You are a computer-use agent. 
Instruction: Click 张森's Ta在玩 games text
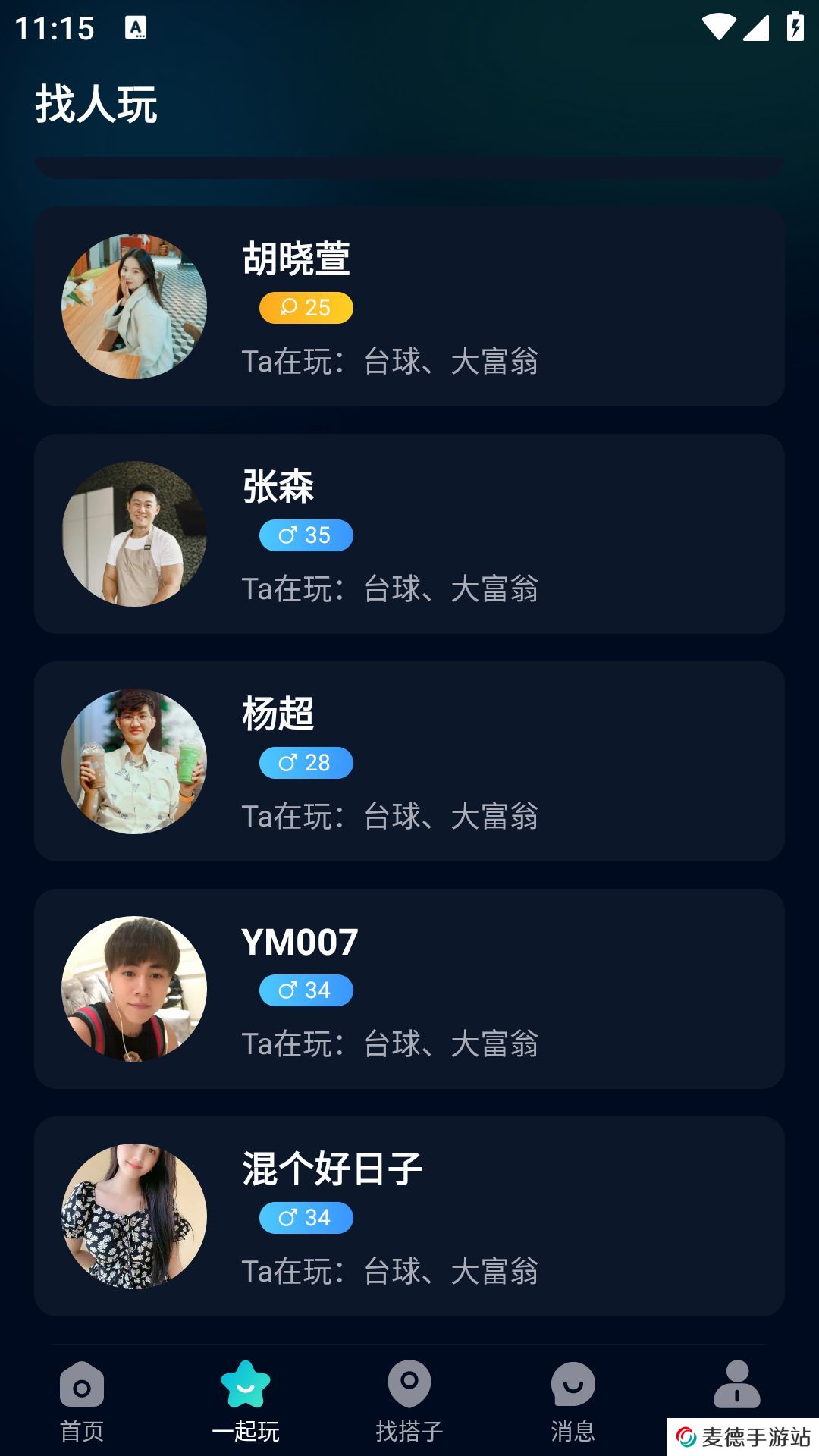tap(391, 589)
